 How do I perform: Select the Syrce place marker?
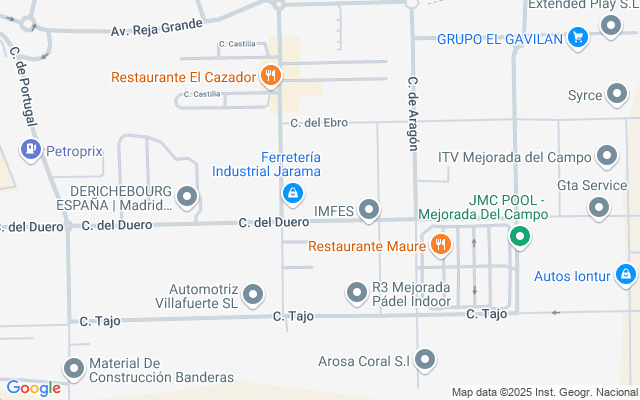coord(618,96)
